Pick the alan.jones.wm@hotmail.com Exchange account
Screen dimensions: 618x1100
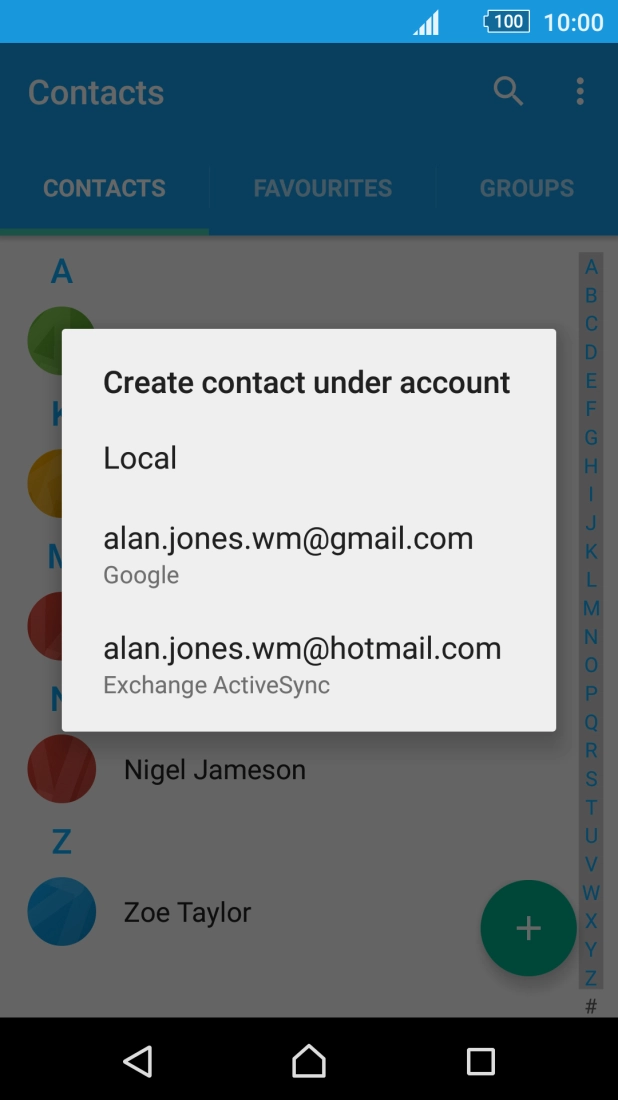pos(309,664)
